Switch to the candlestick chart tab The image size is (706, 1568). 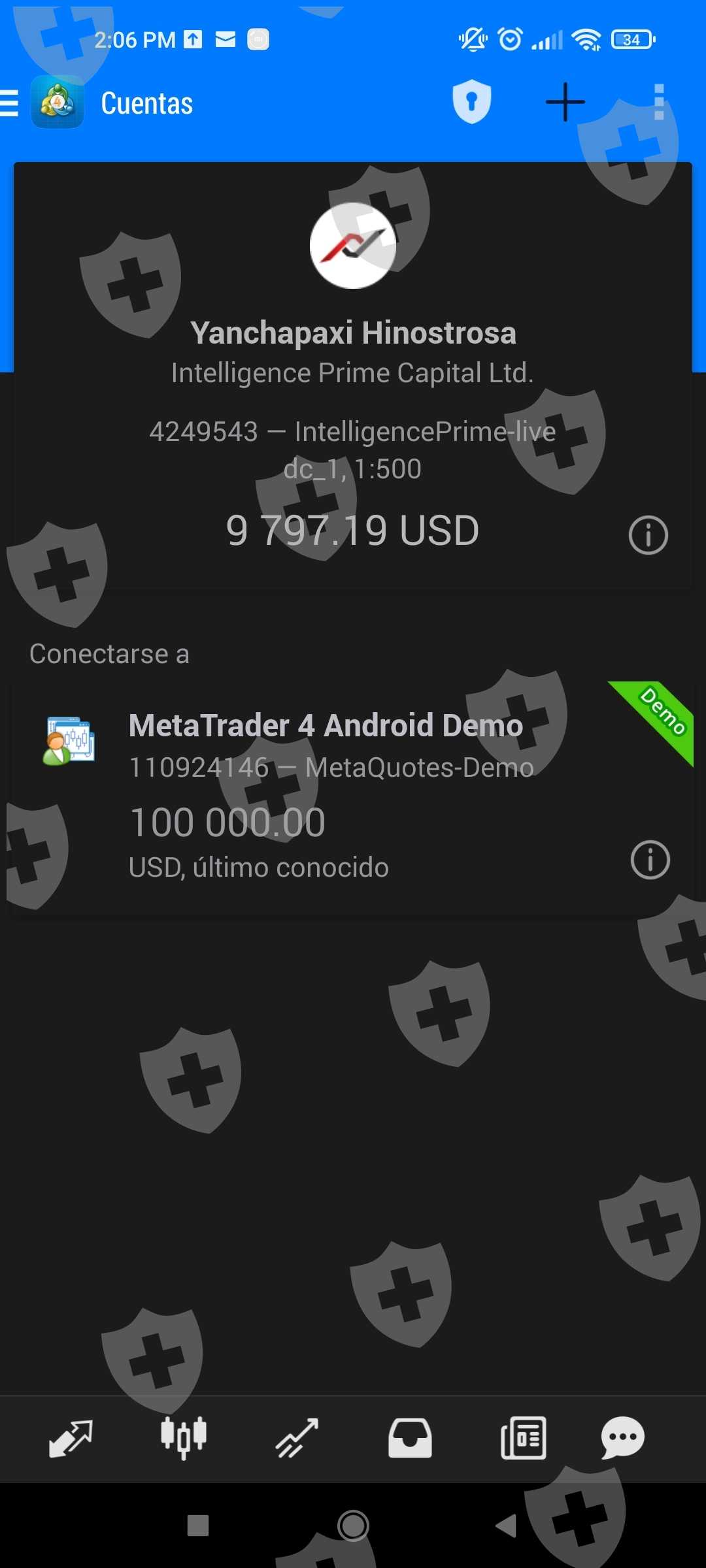tap(184, 1439)
